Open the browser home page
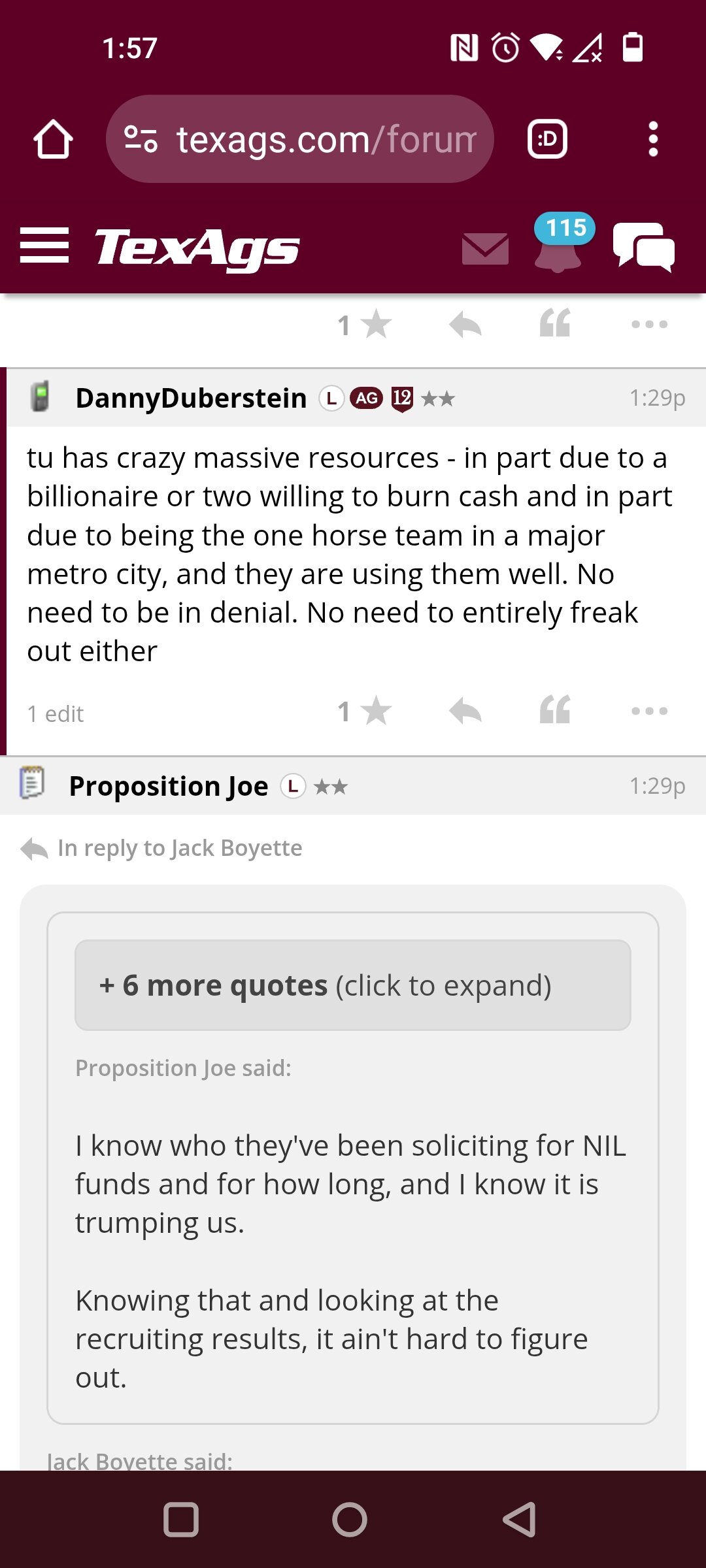The height and width of the screenshot is (1568, 706). (53, 139)
